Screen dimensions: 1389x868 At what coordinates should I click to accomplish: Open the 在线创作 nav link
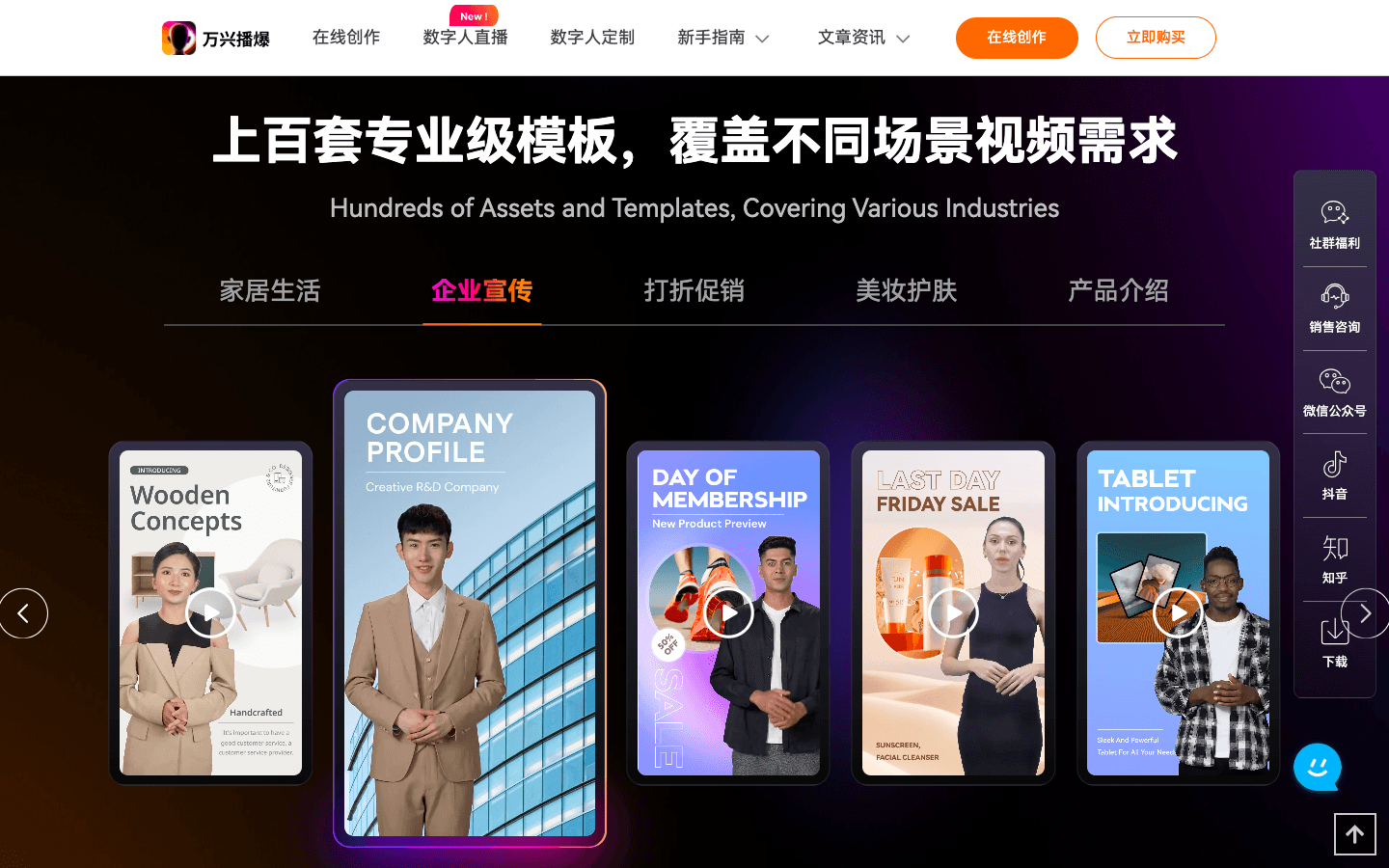coord(345,38)
